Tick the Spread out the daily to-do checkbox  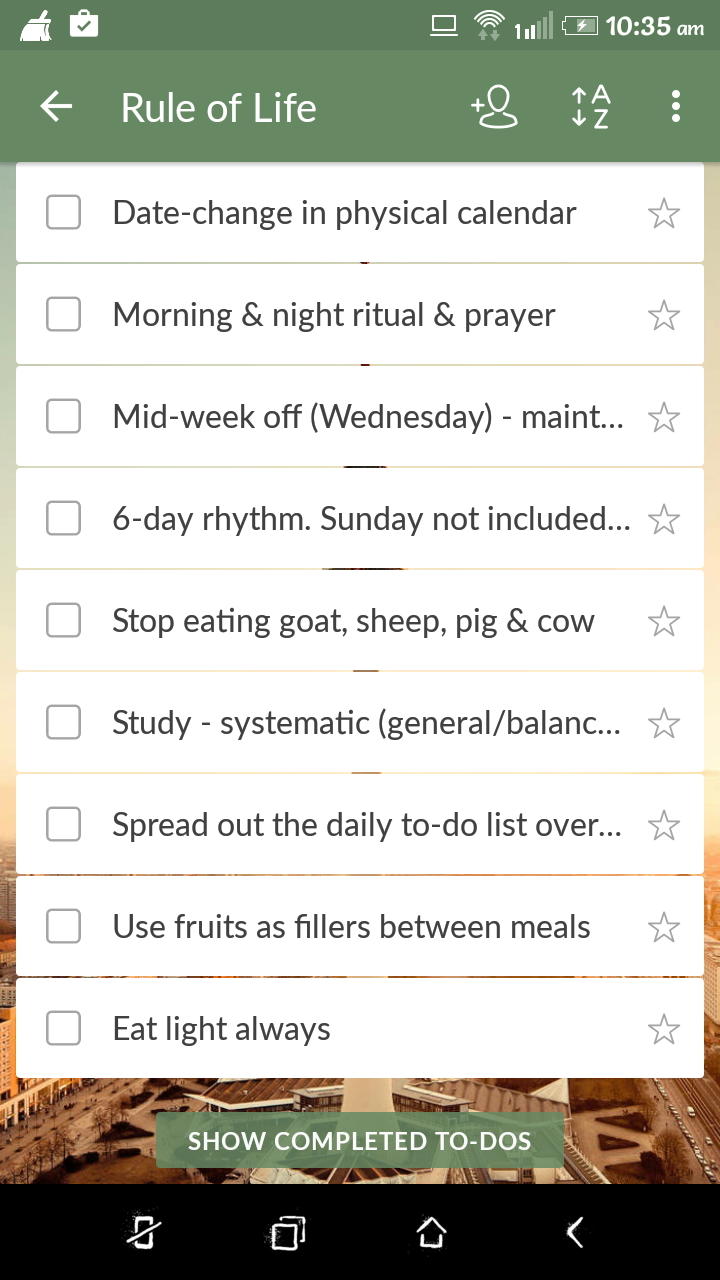click(63, 825)
